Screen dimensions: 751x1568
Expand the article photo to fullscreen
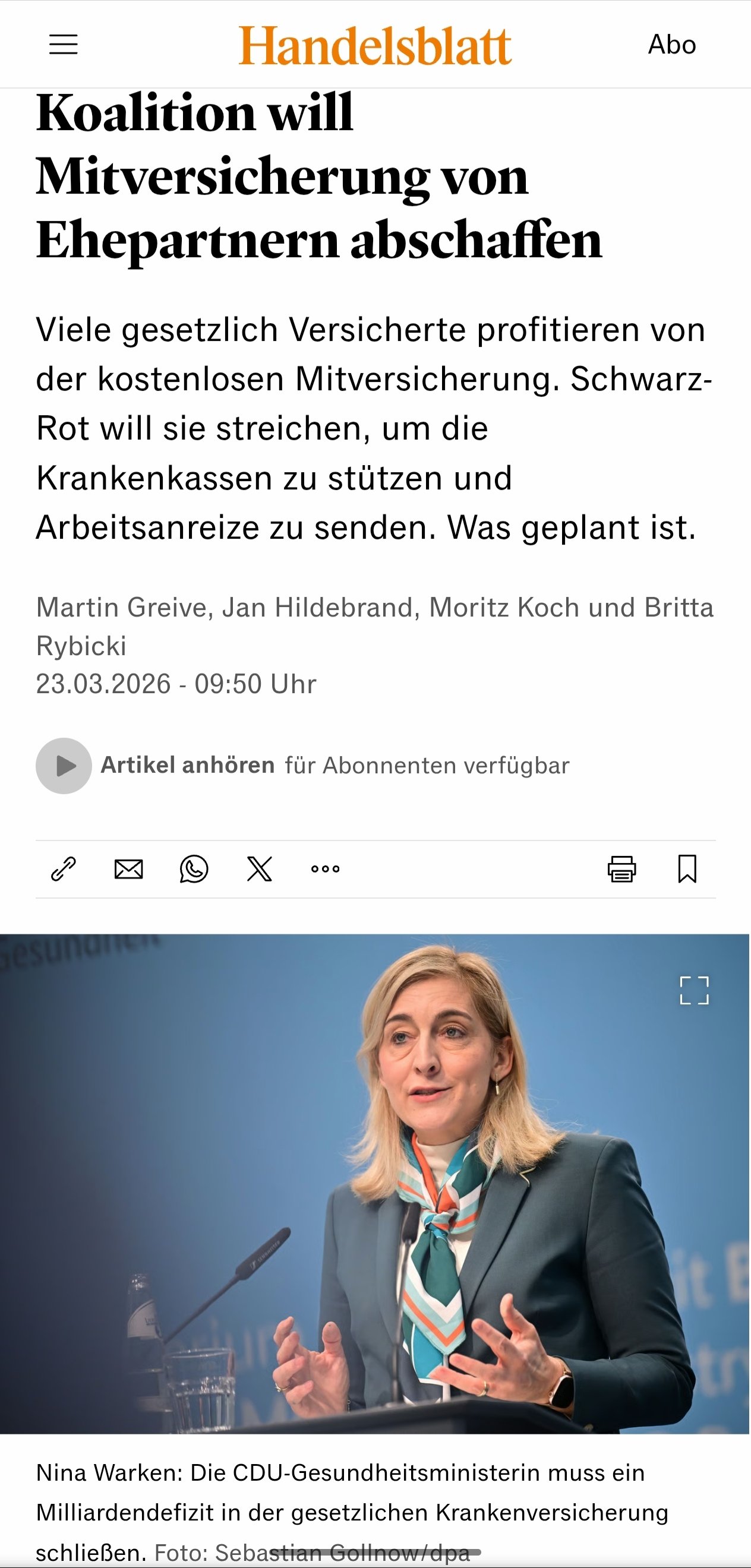pos(695,990)
